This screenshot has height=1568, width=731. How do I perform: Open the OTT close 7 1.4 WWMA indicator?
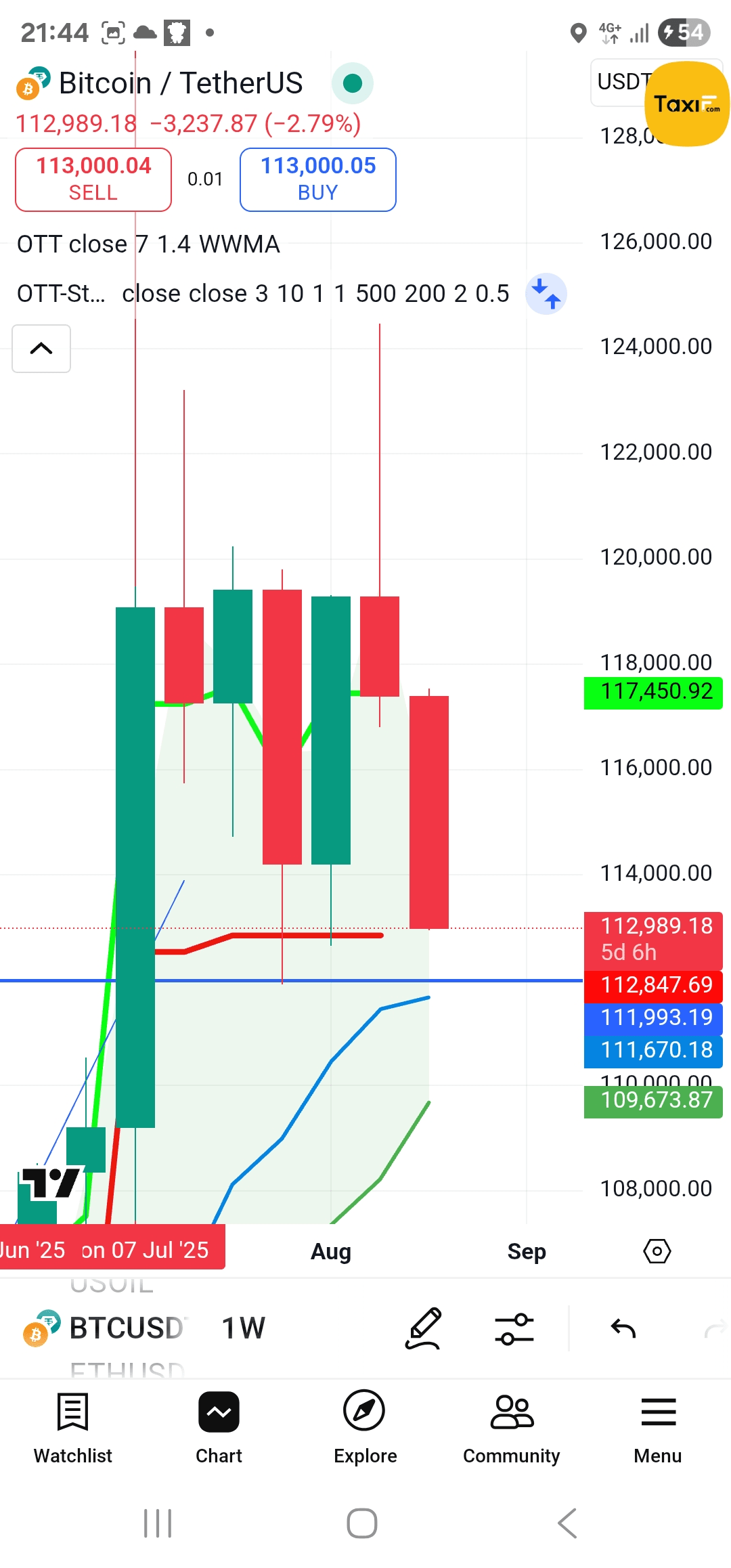pos(148,244)
